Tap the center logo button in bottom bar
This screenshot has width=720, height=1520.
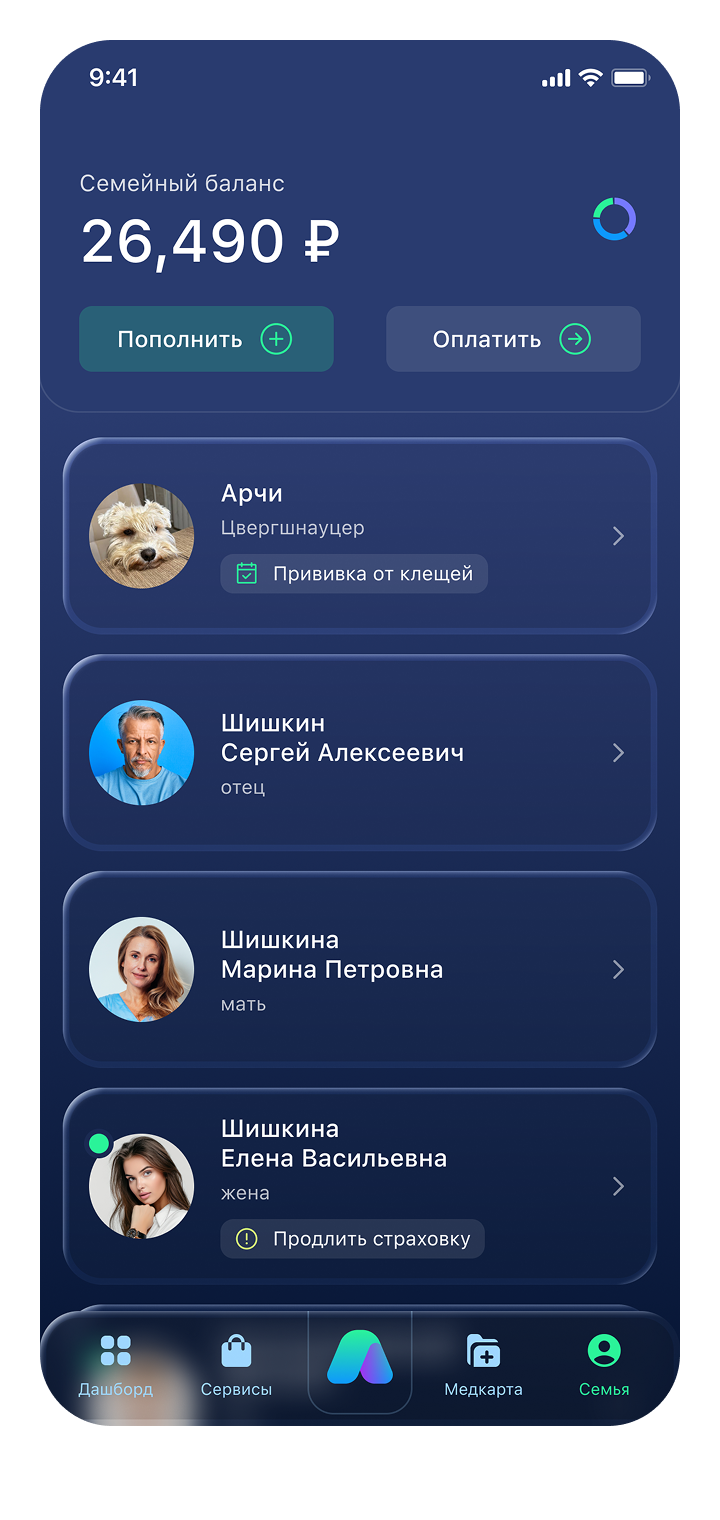coord(360,1360)
